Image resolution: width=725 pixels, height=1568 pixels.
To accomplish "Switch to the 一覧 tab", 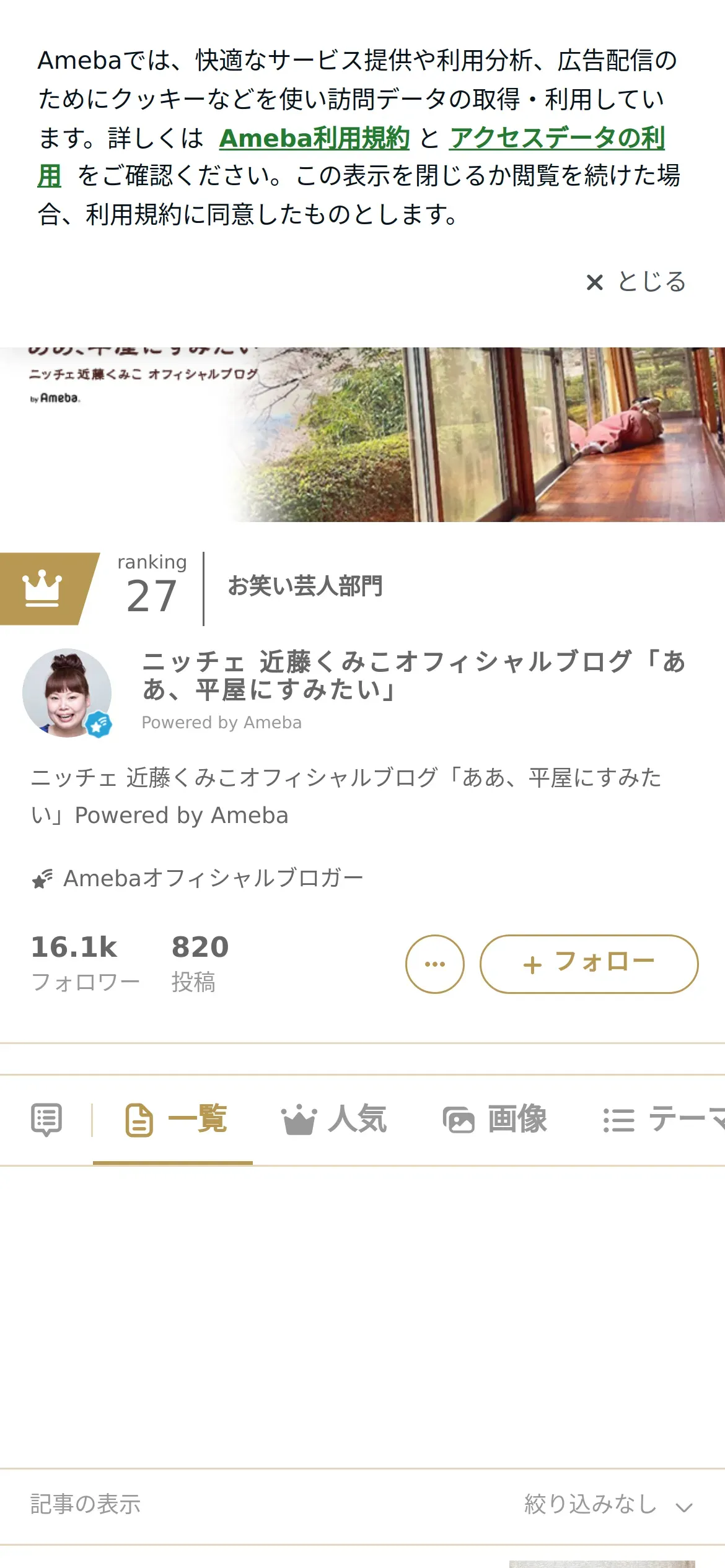I will click(177, 1120).
